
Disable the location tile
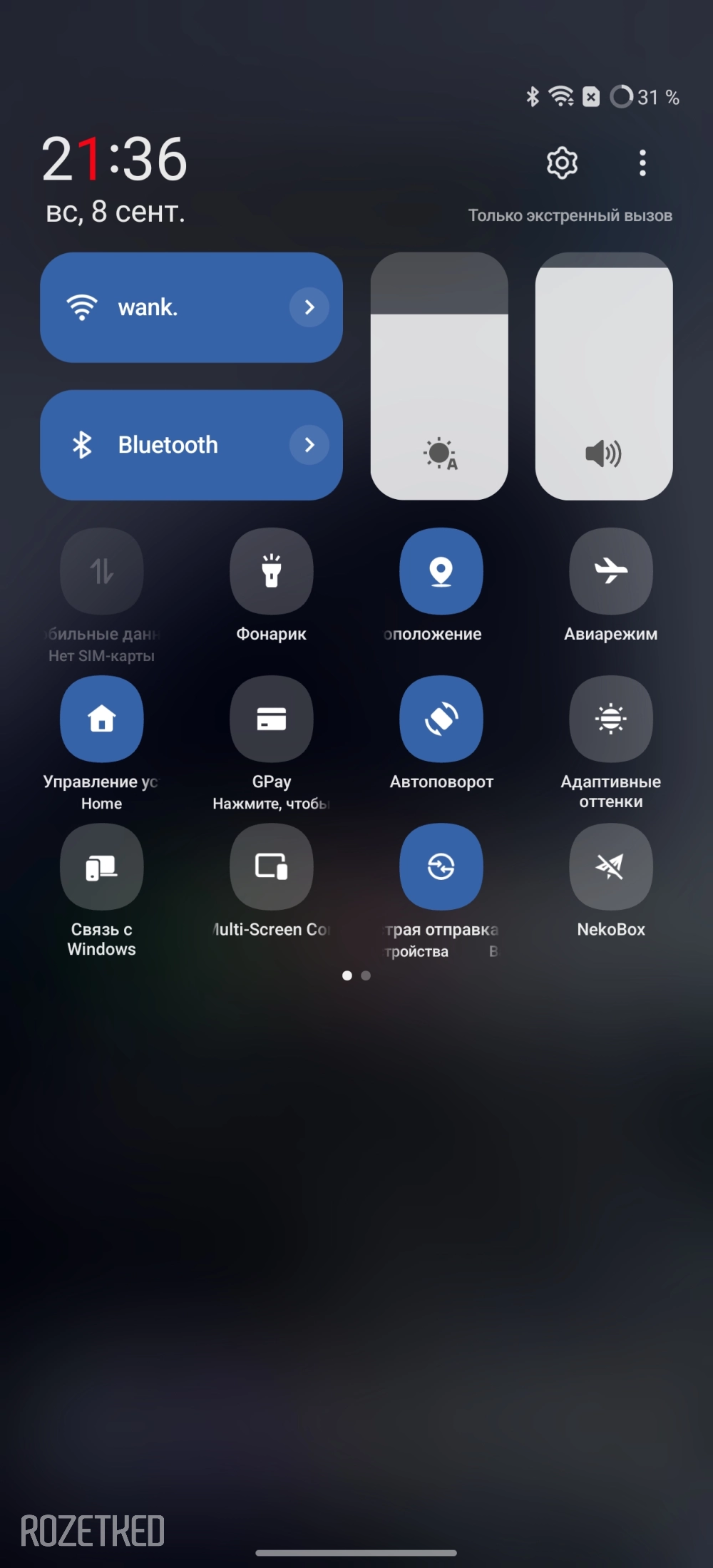[441, 571]
